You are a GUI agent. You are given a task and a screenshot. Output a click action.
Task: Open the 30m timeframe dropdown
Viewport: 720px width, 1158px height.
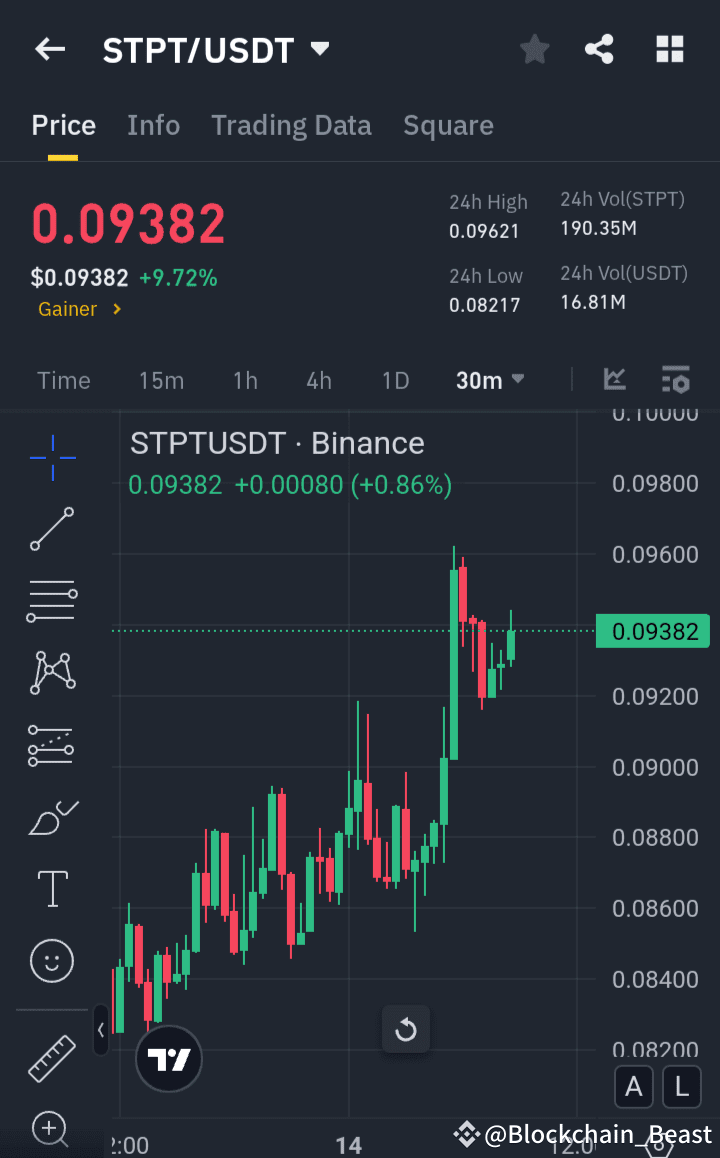pos(489,380)
